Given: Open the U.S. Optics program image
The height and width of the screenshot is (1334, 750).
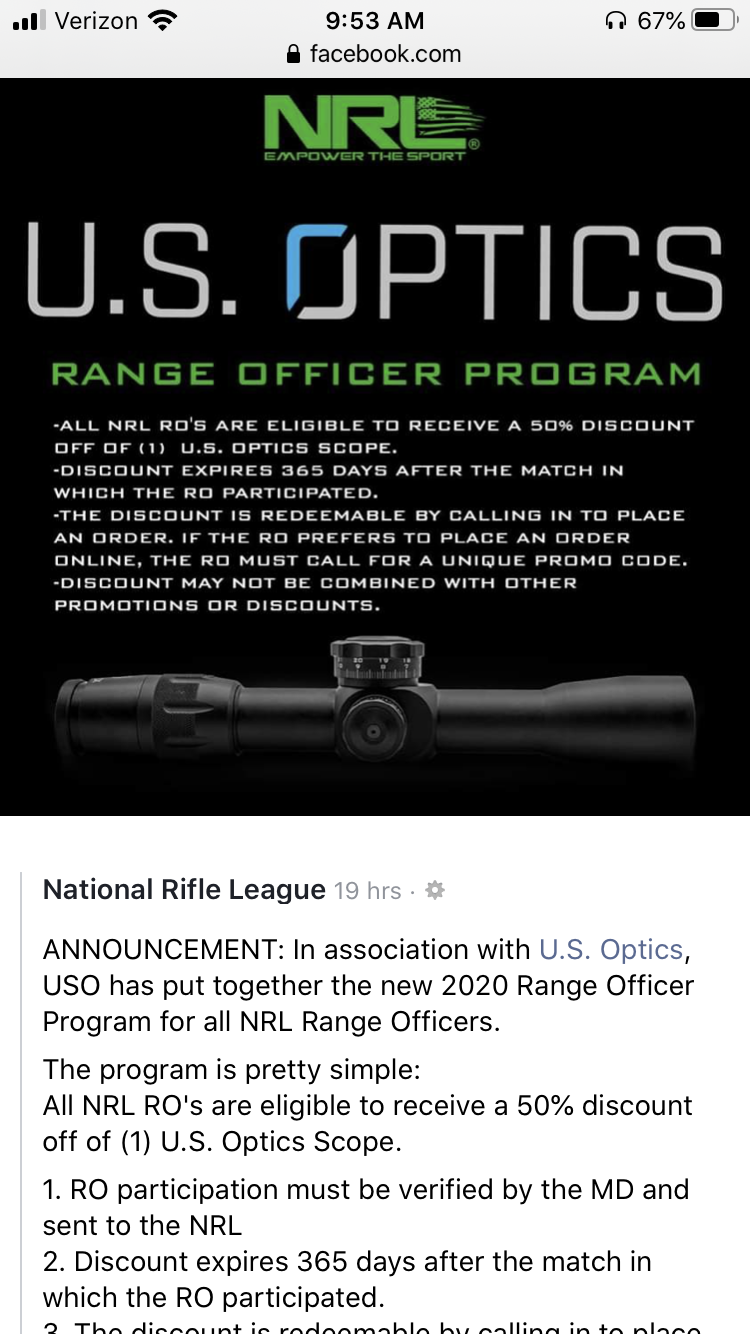Looking at the screenshot, I should click(375, 447).
